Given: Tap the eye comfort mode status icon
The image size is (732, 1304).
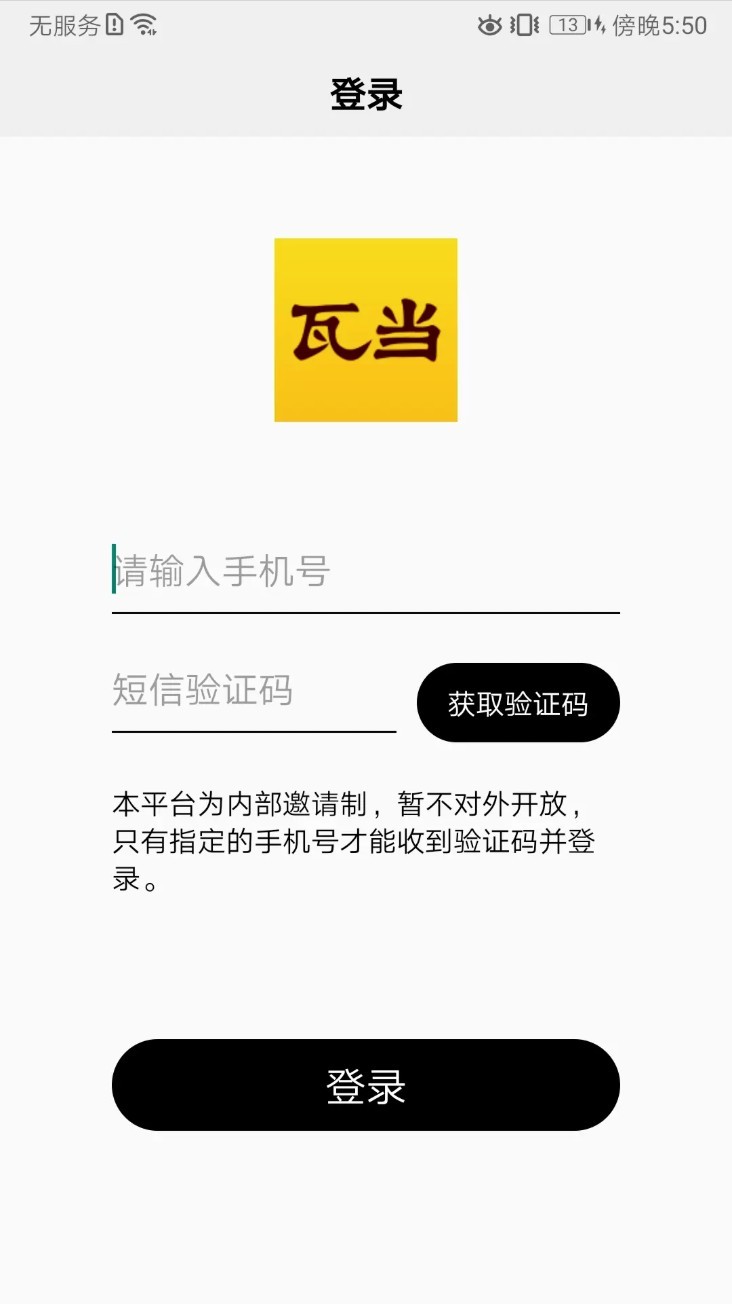Looking at the screenshot, I should 489,25.
